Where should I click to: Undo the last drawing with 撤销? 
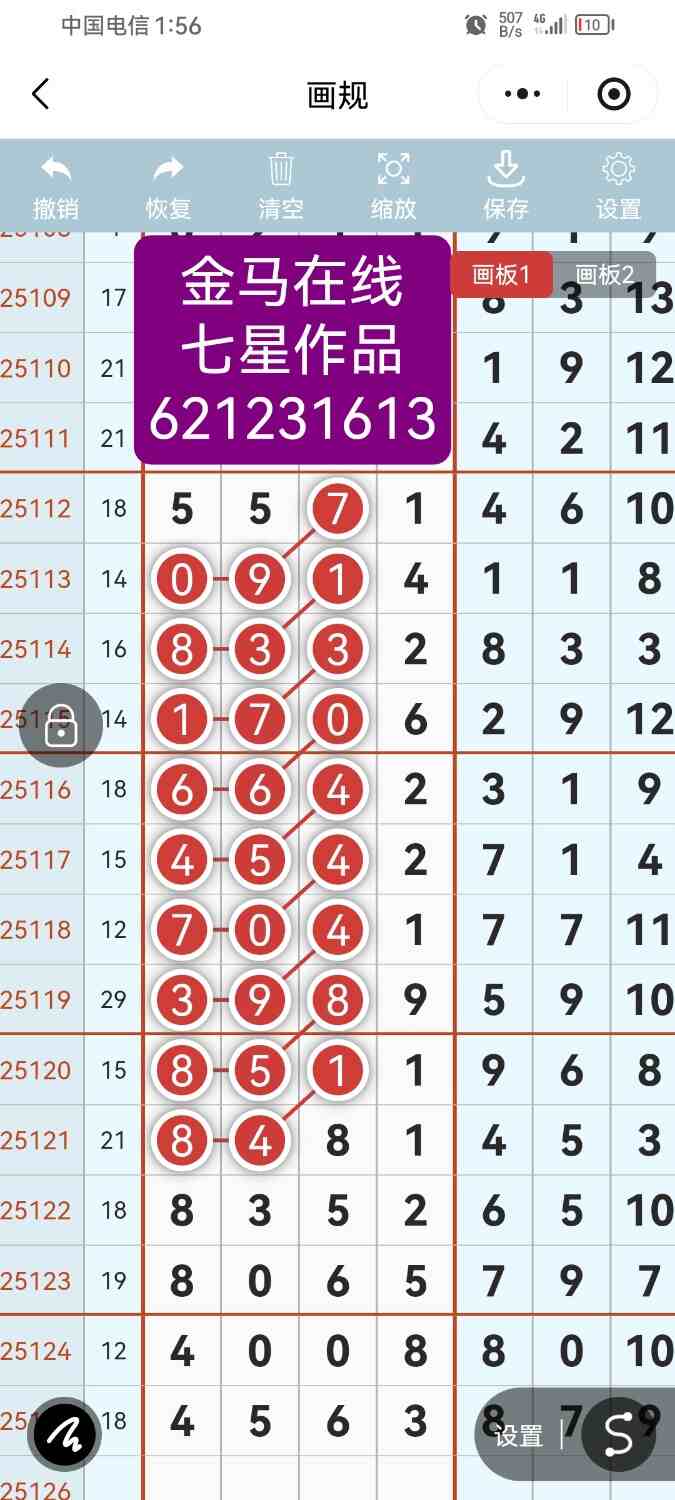point(56,186)
